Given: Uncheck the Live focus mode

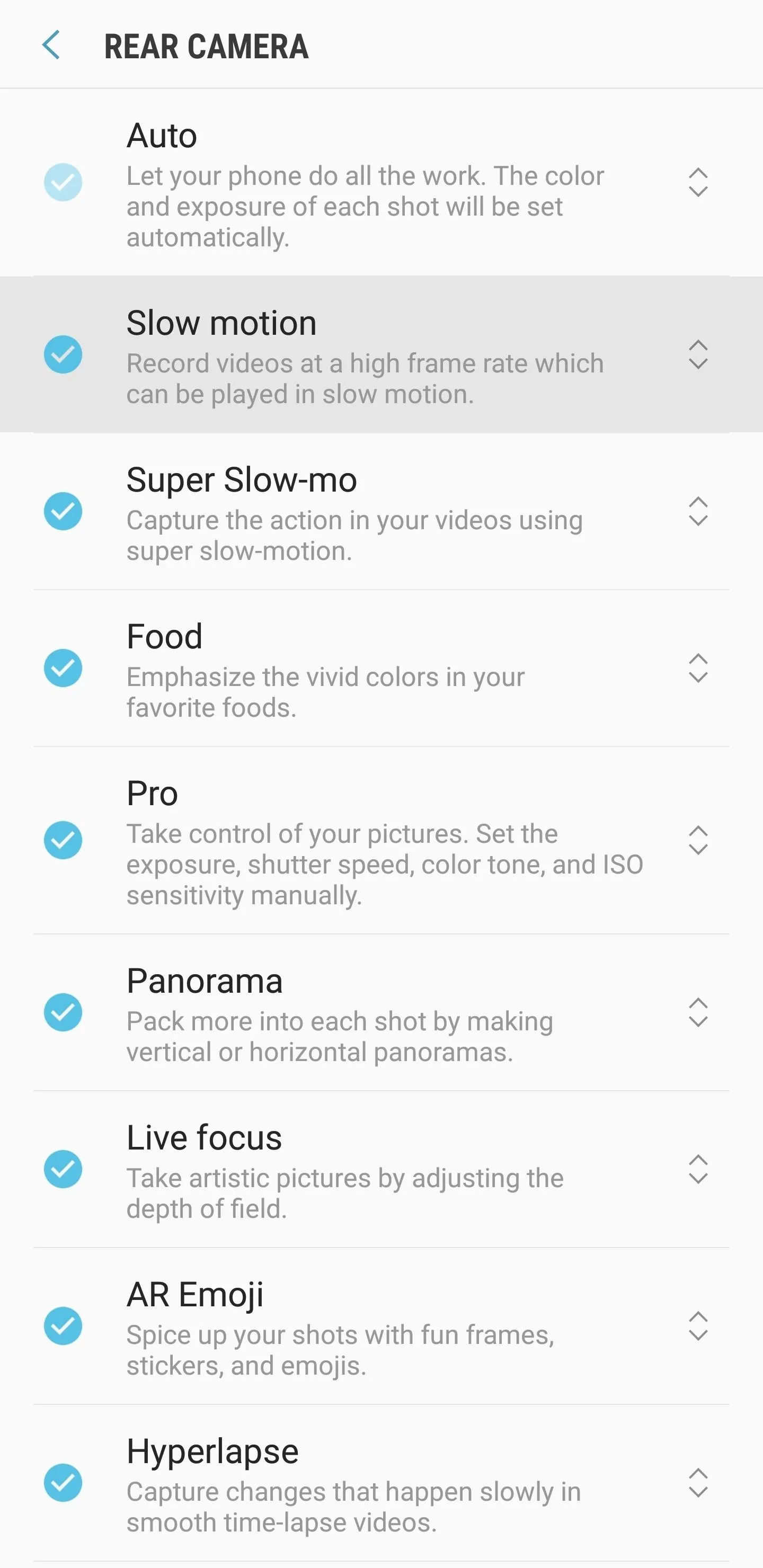Looking at the screenshot, I should pos(63,1169).
